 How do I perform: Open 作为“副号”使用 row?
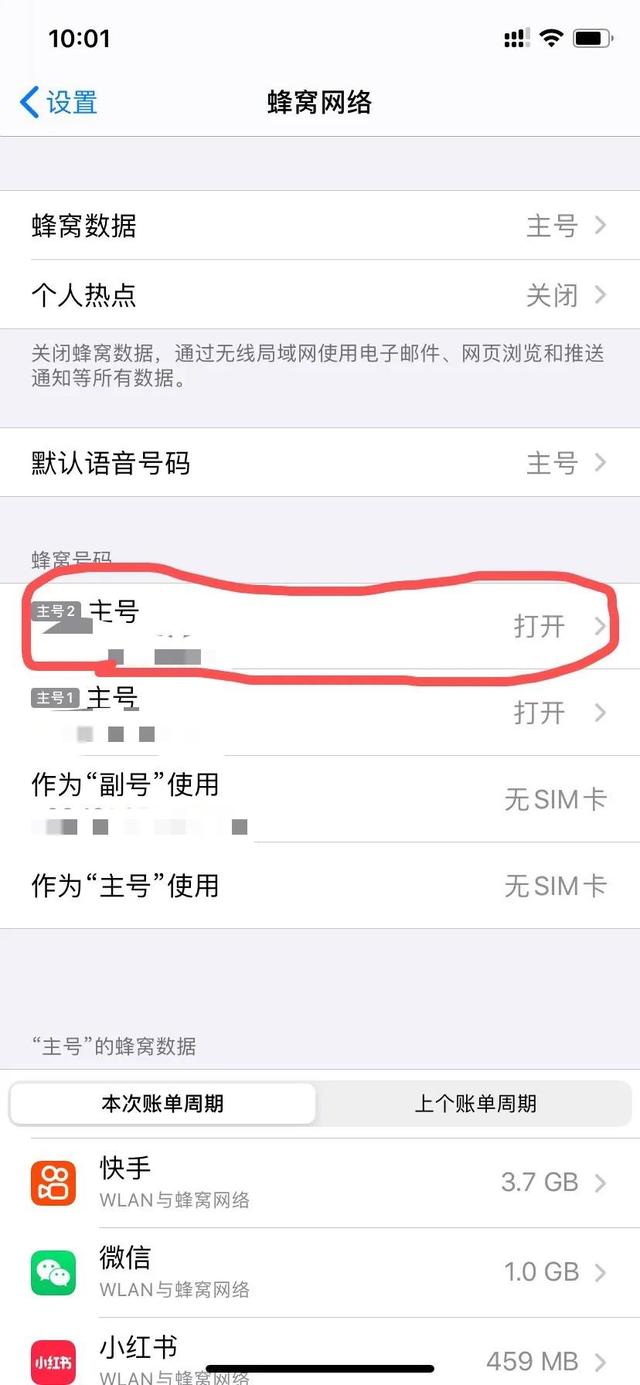click(320, 799)
